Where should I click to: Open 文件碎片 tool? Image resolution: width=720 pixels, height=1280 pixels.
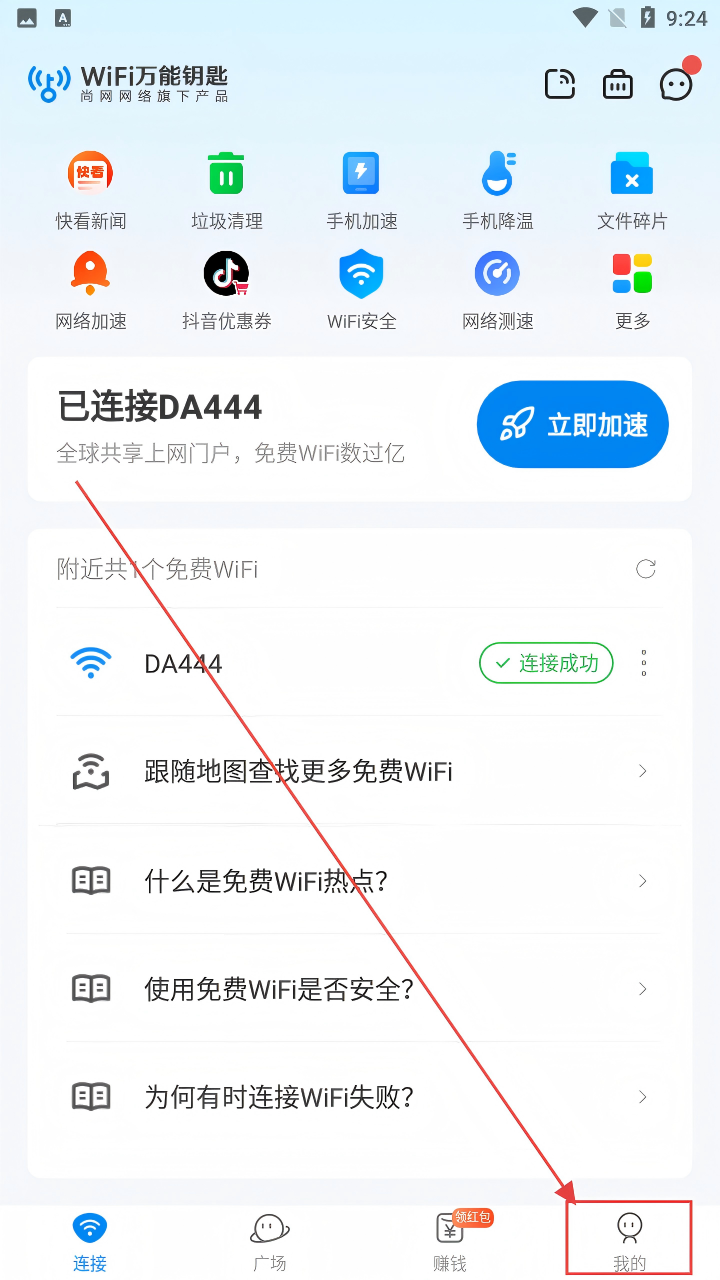[632, 190]
